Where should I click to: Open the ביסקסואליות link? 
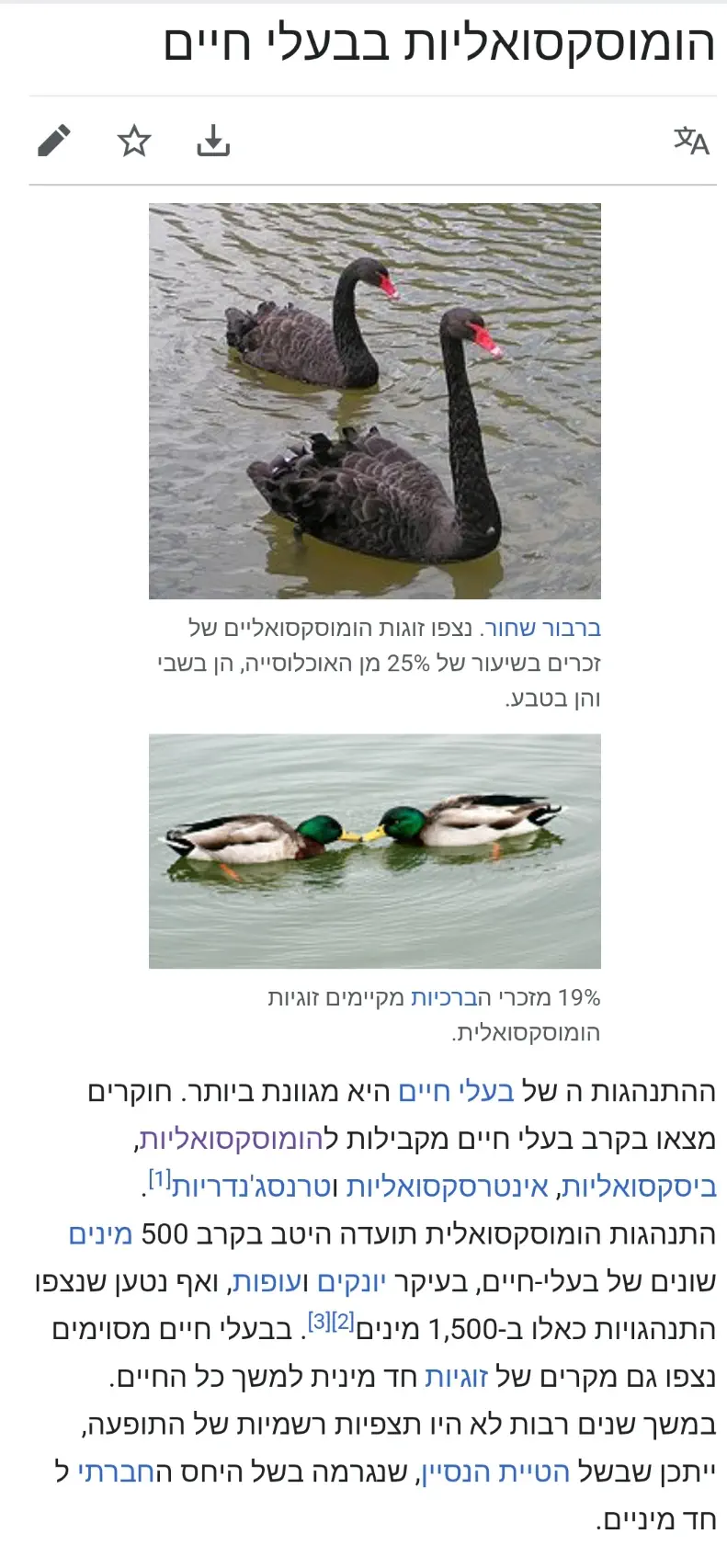[x=640, y=1187]
